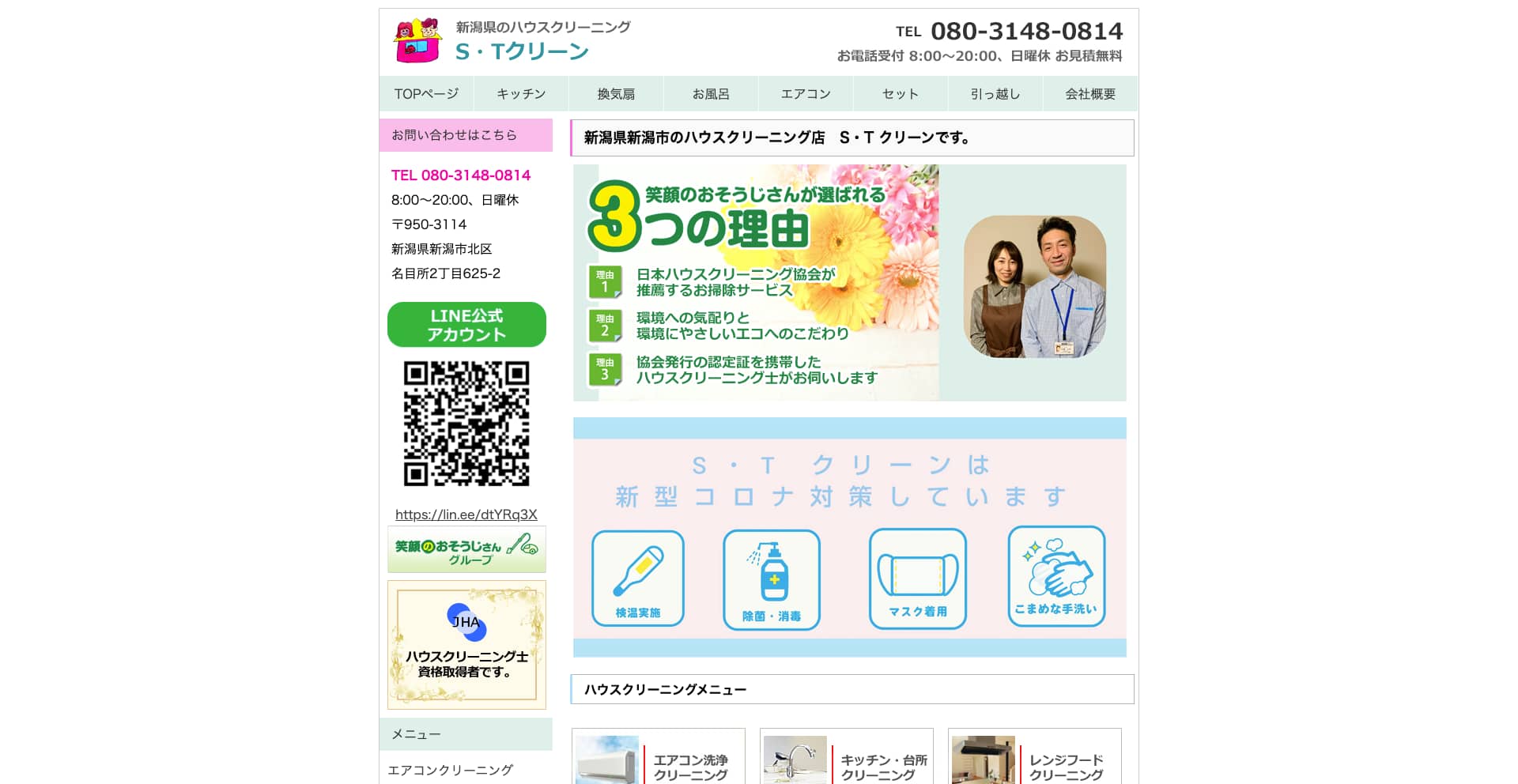Tap the S・Tクリーン site title link
1518x784 pixels.
click(x=522, y=51)
